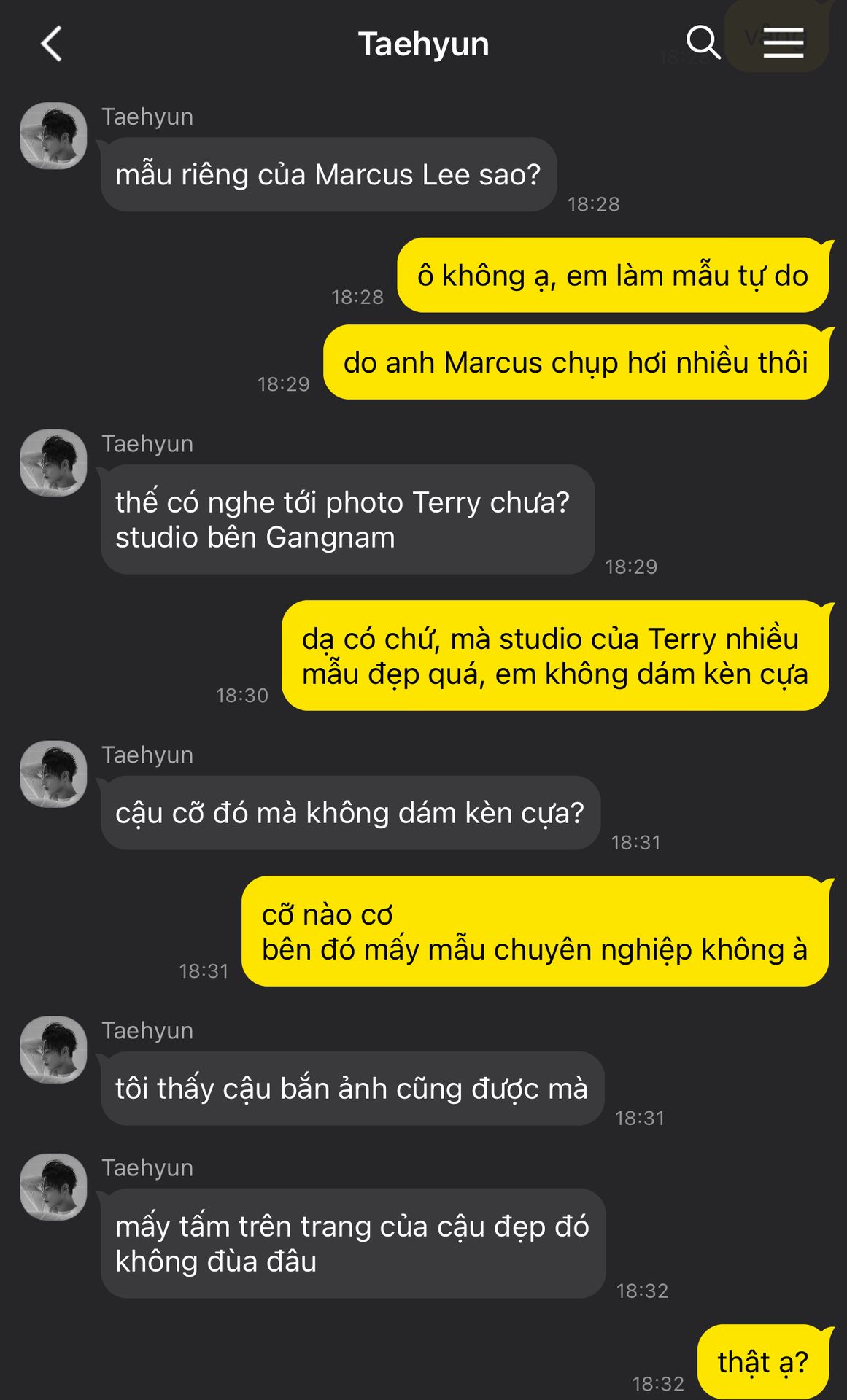This screenshot has height=1400, width=847.
Task: Open Taehyun's avatar beside Marcus Lee message
Action: click(53, 136)
